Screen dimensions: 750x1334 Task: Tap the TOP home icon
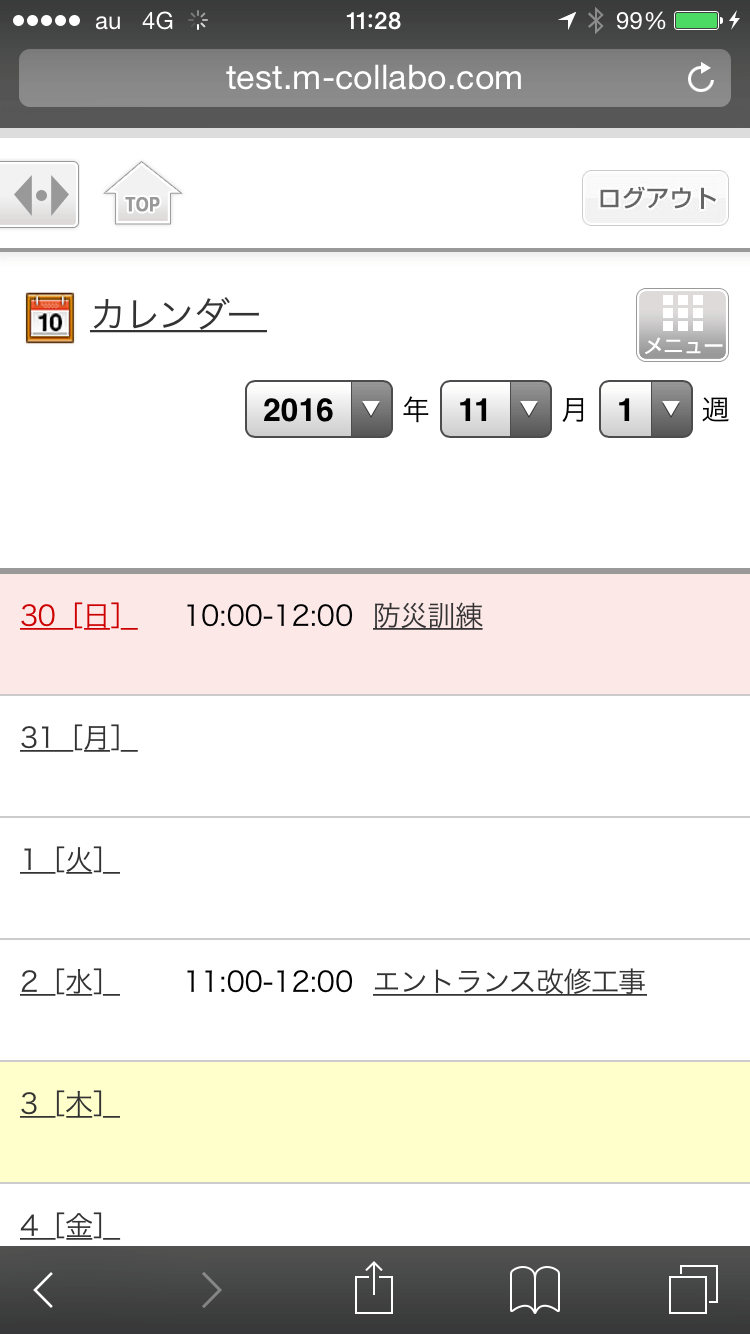coord(143,194)
